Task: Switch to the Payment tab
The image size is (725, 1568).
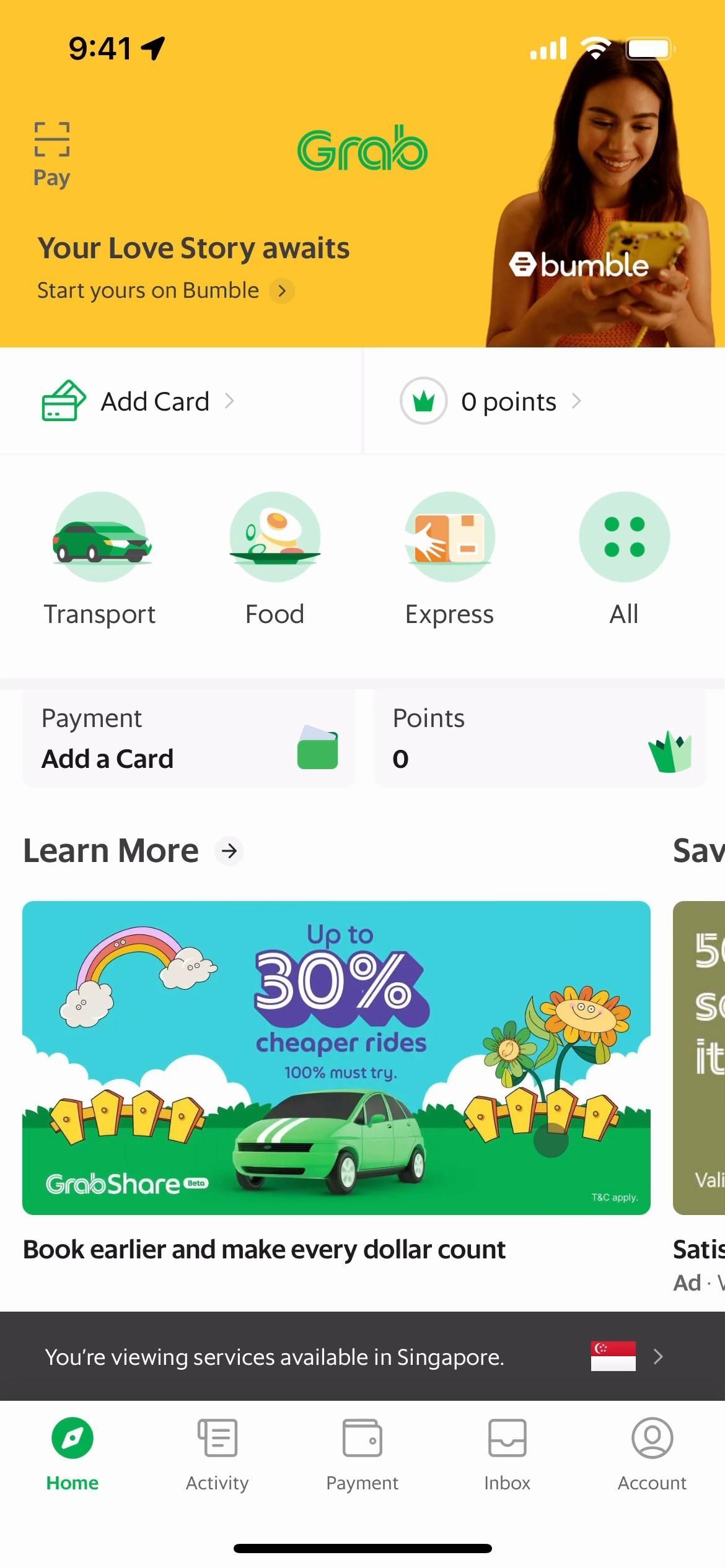Action: (362, 1455)
